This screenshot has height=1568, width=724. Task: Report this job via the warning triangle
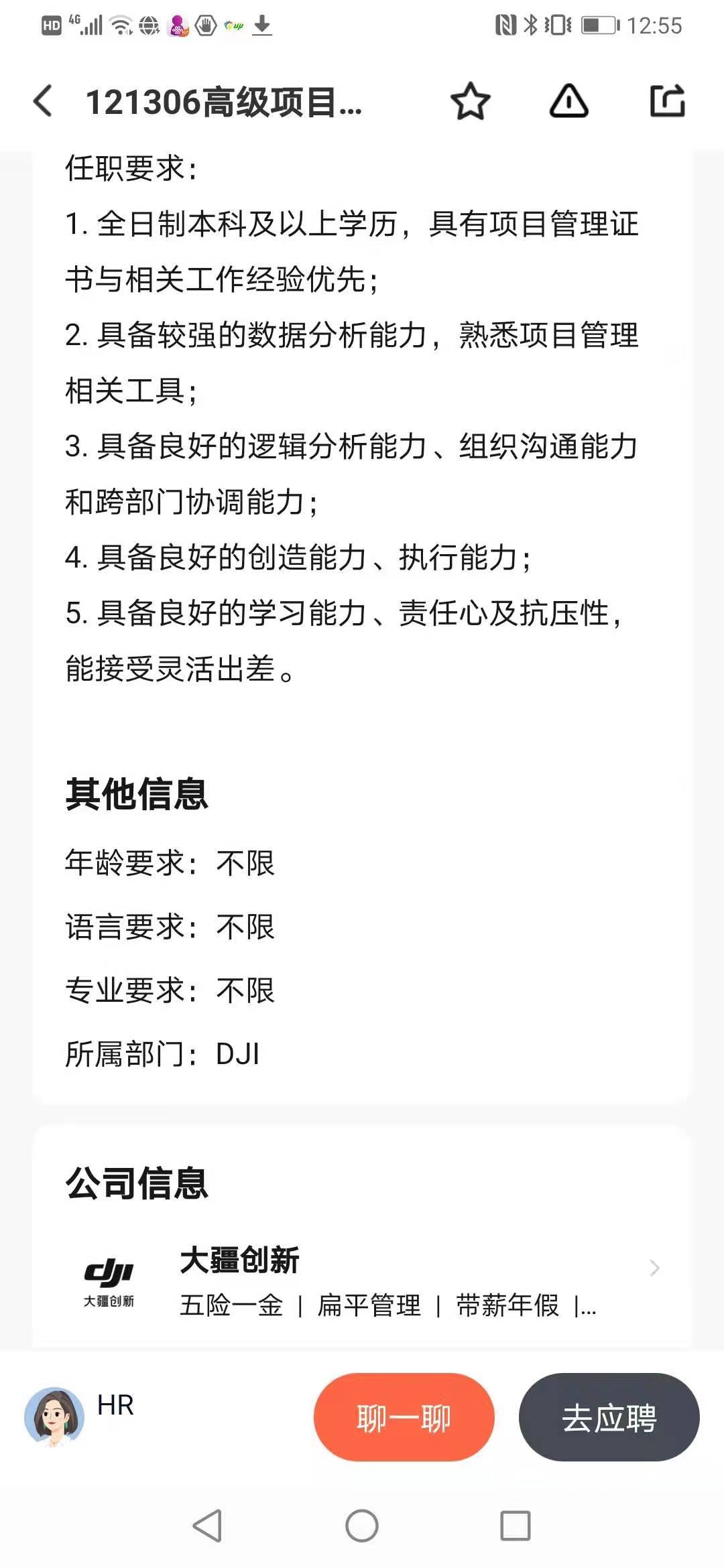pos(569,102)
